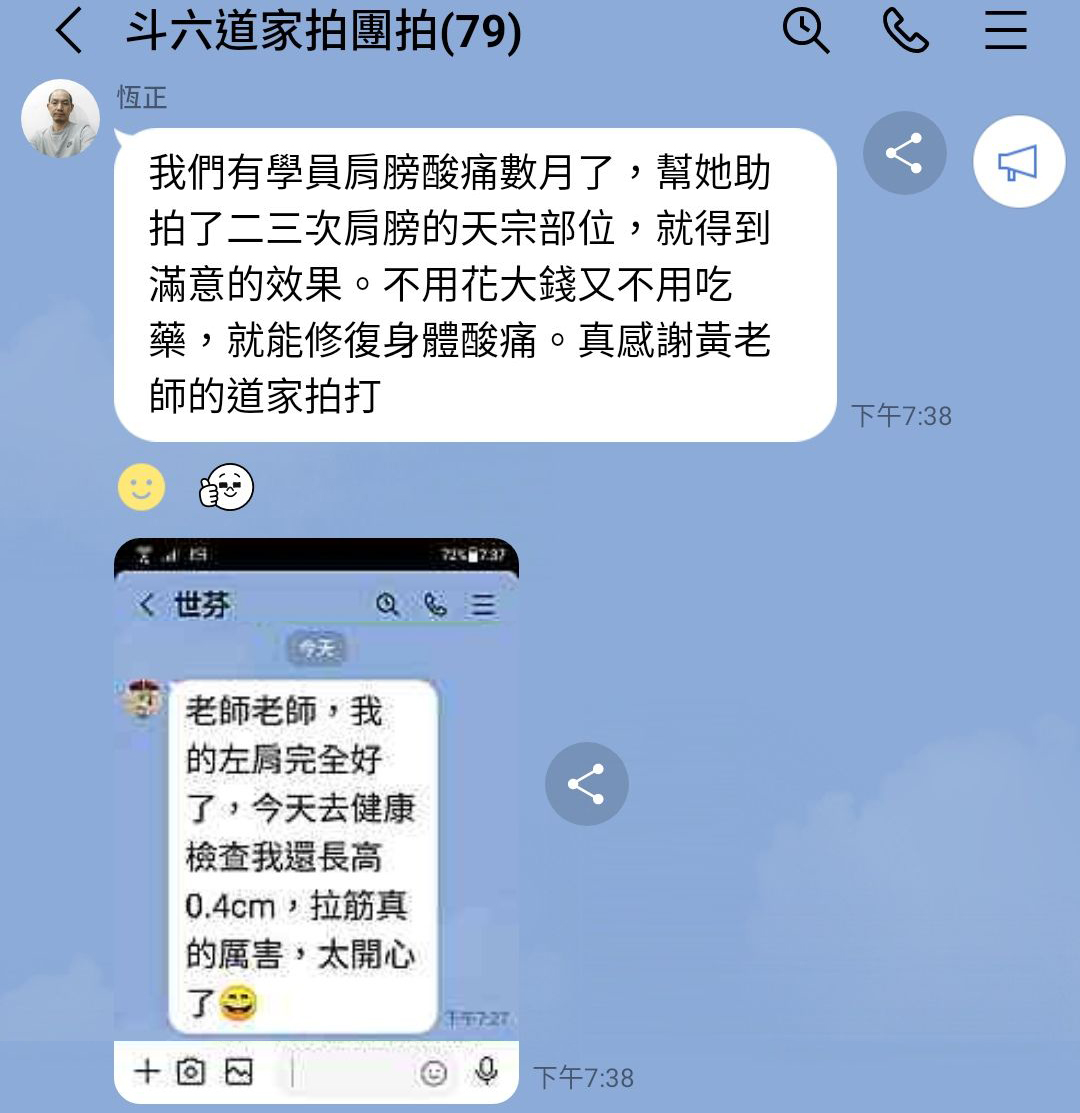Start a group call

(906, 31)
